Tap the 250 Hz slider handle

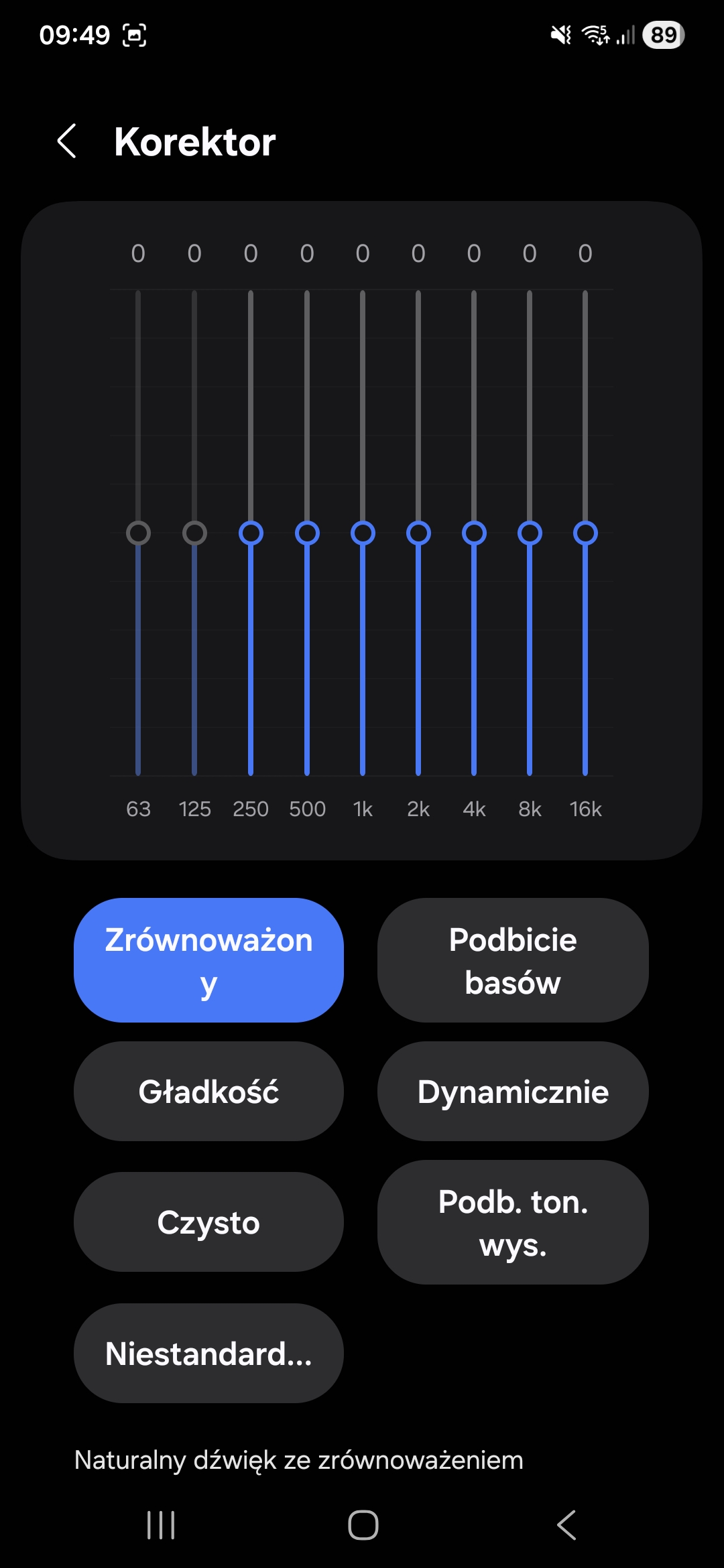(x=251, y=533)
